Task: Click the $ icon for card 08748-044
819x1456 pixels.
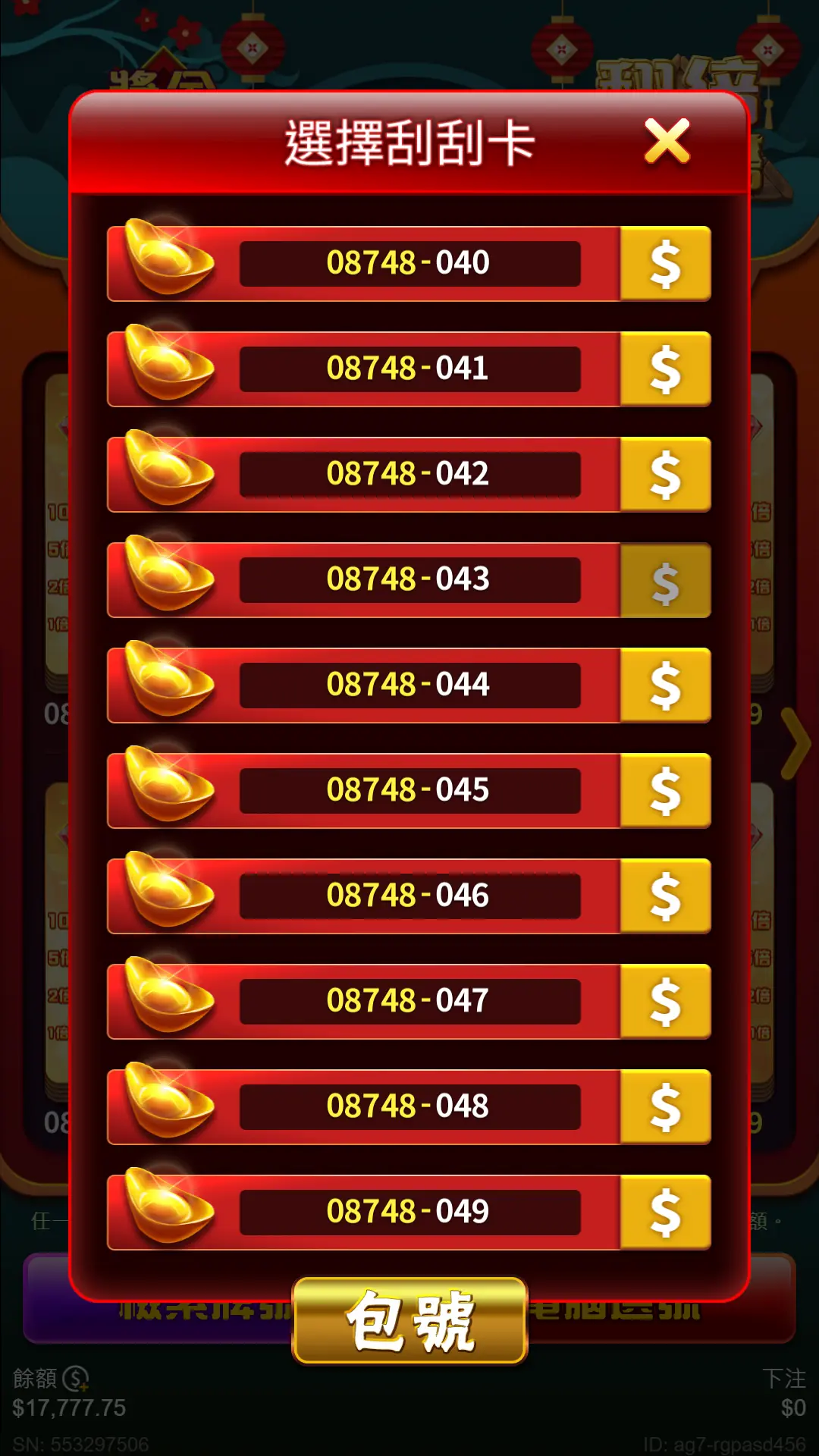Action: tap(666, 684)
